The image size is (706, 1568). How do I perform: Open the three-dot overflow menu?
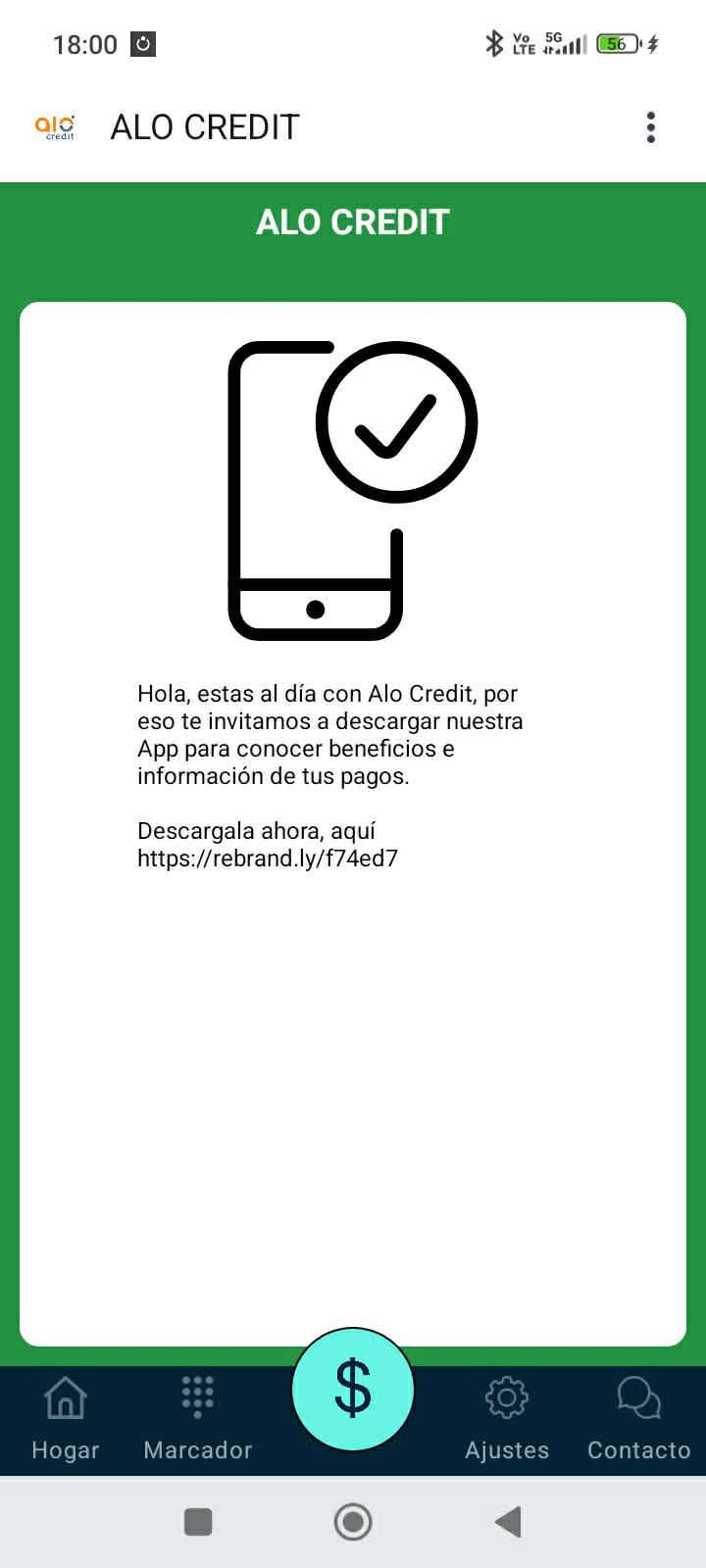650,127
